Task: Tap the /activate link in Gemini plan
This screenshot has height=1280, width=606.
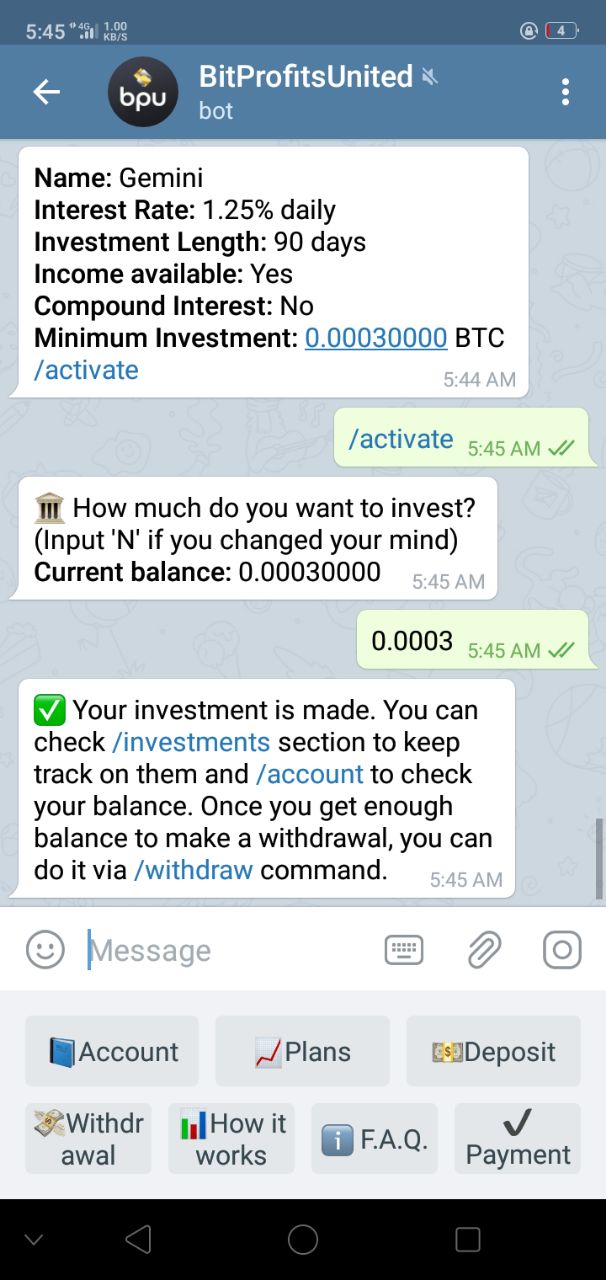Action: 86,370
